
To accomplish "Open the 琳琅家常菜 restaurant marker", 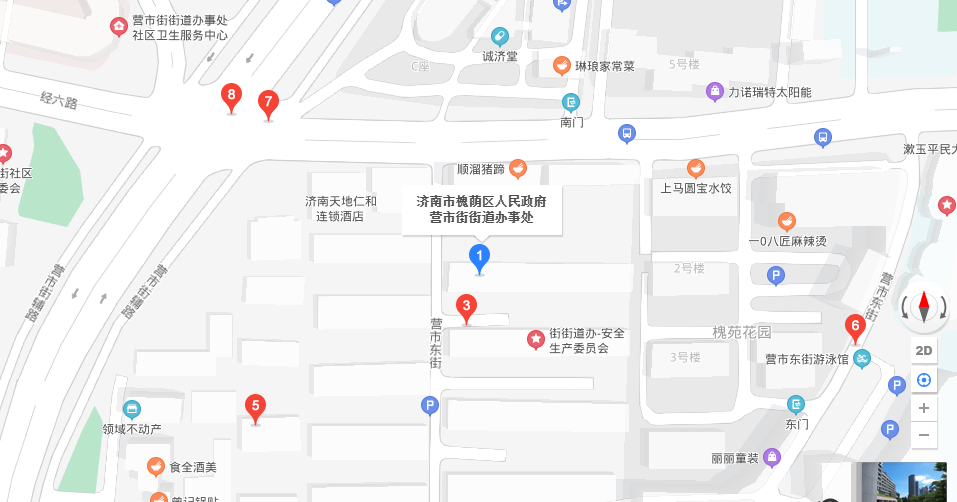I will (x=563, y=66).
